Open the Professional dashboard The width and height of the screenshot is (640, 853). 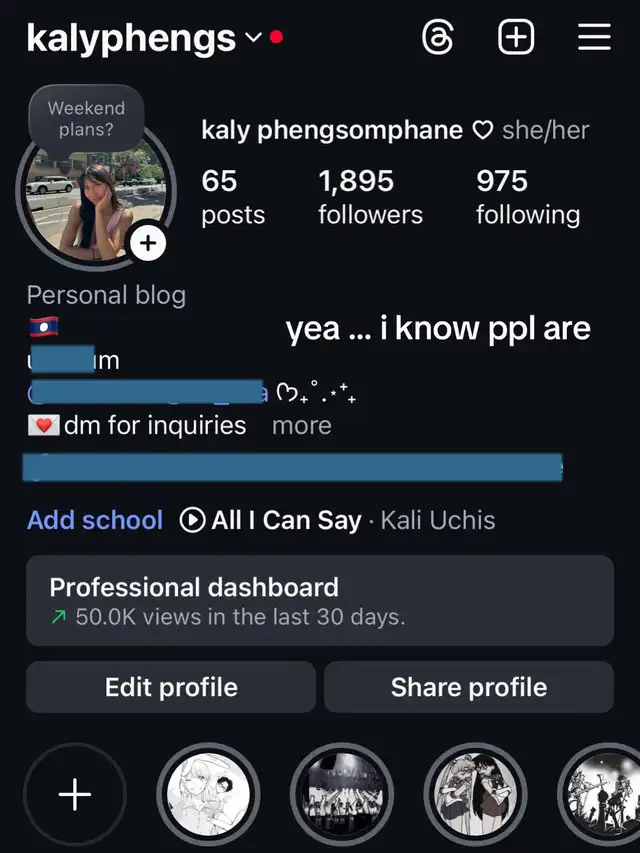tap(320, 600)
